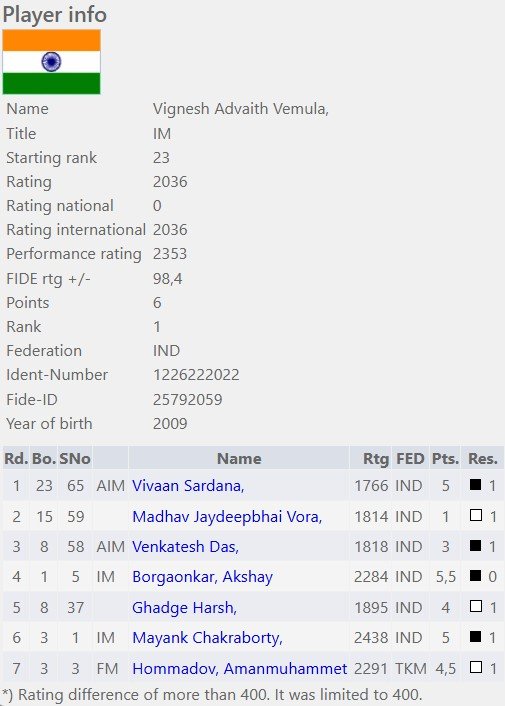
Task: View Venkatesh Das's player details
Action: (x=185, y=547)
